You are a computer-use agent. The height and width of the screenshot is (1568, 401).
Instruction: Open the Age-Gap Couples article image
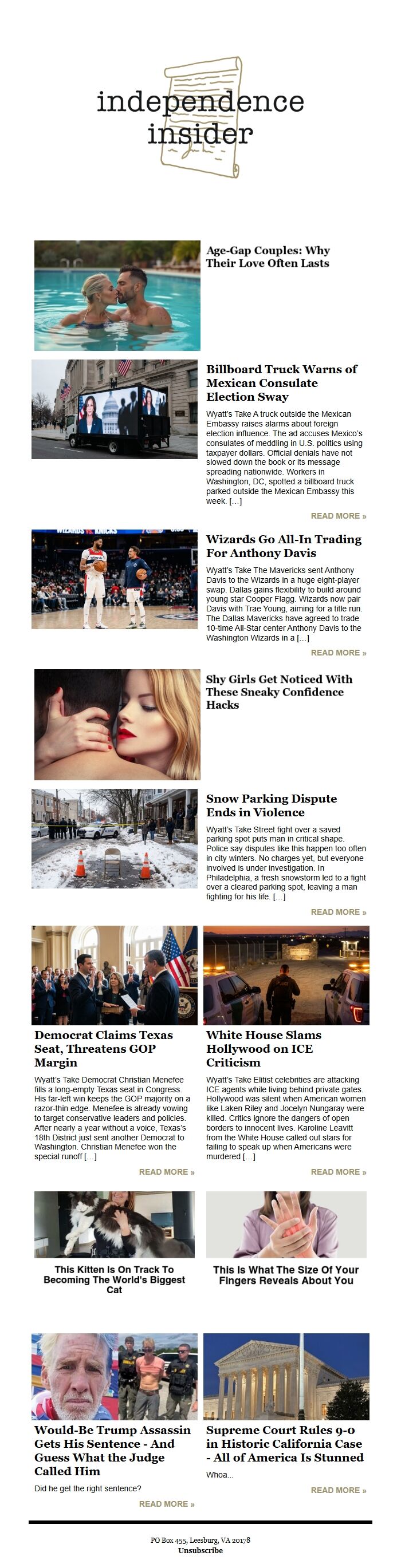(x=117, y=295)
